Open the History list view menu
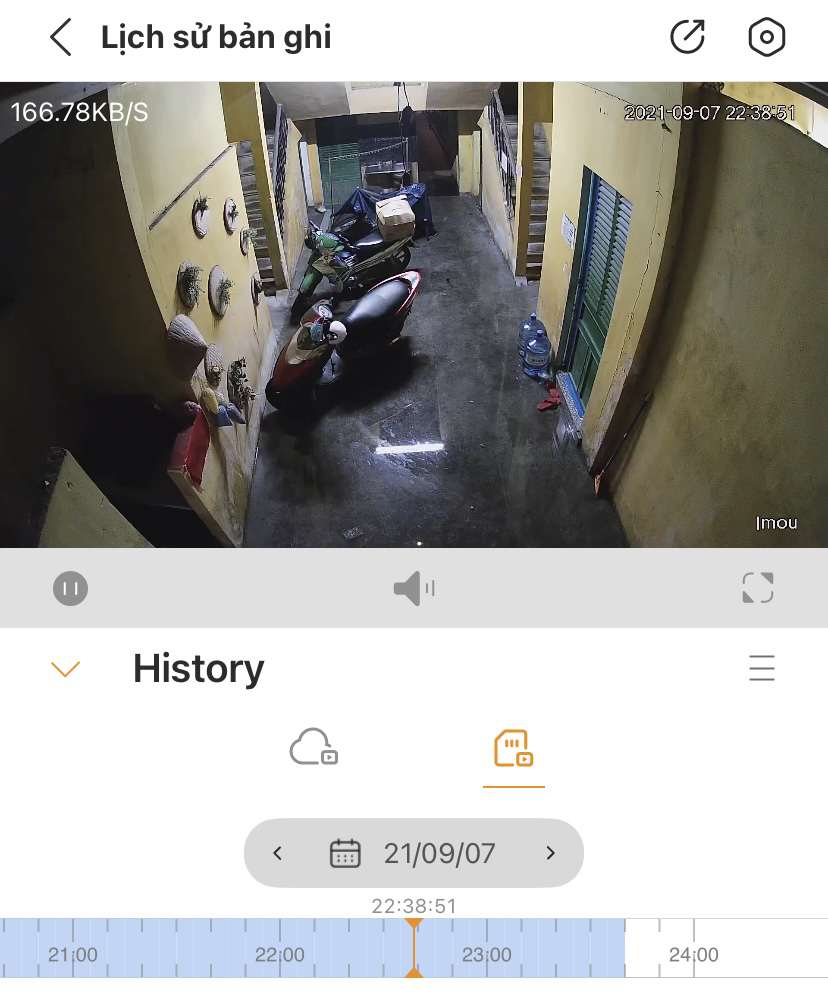Image resolution: width=828 pixels, height=996 pixels. 762,668
